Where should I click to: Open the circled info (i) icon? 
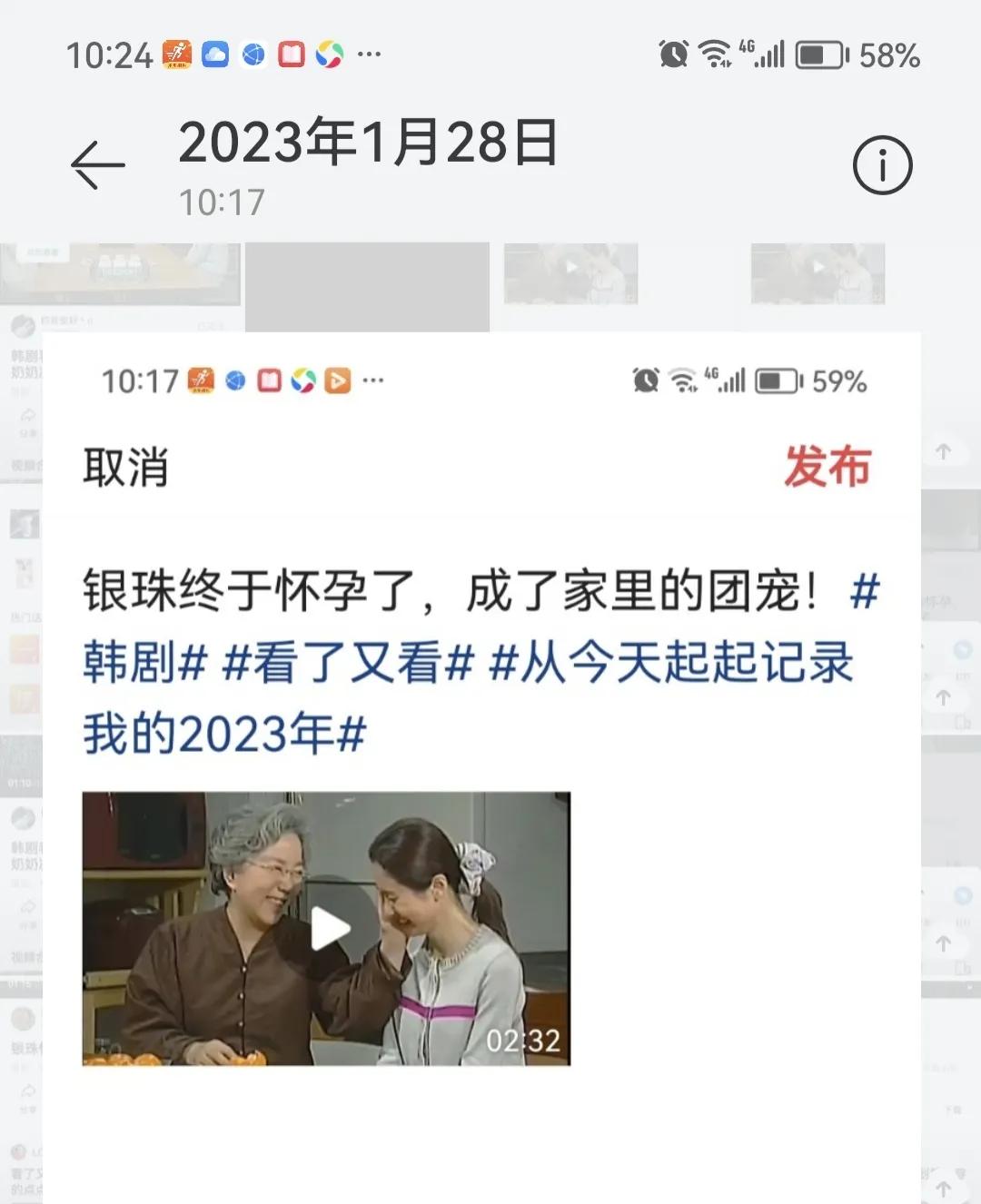point(882,165)
